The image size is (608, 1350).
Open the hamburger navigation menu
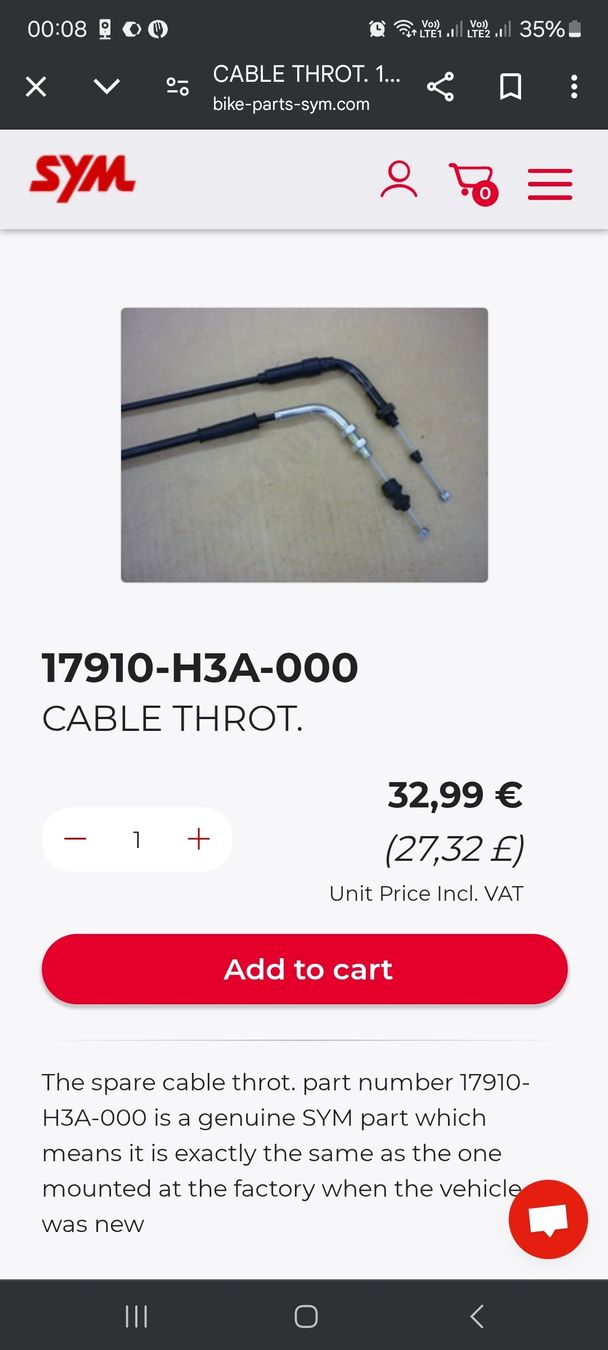click(549, 184)
